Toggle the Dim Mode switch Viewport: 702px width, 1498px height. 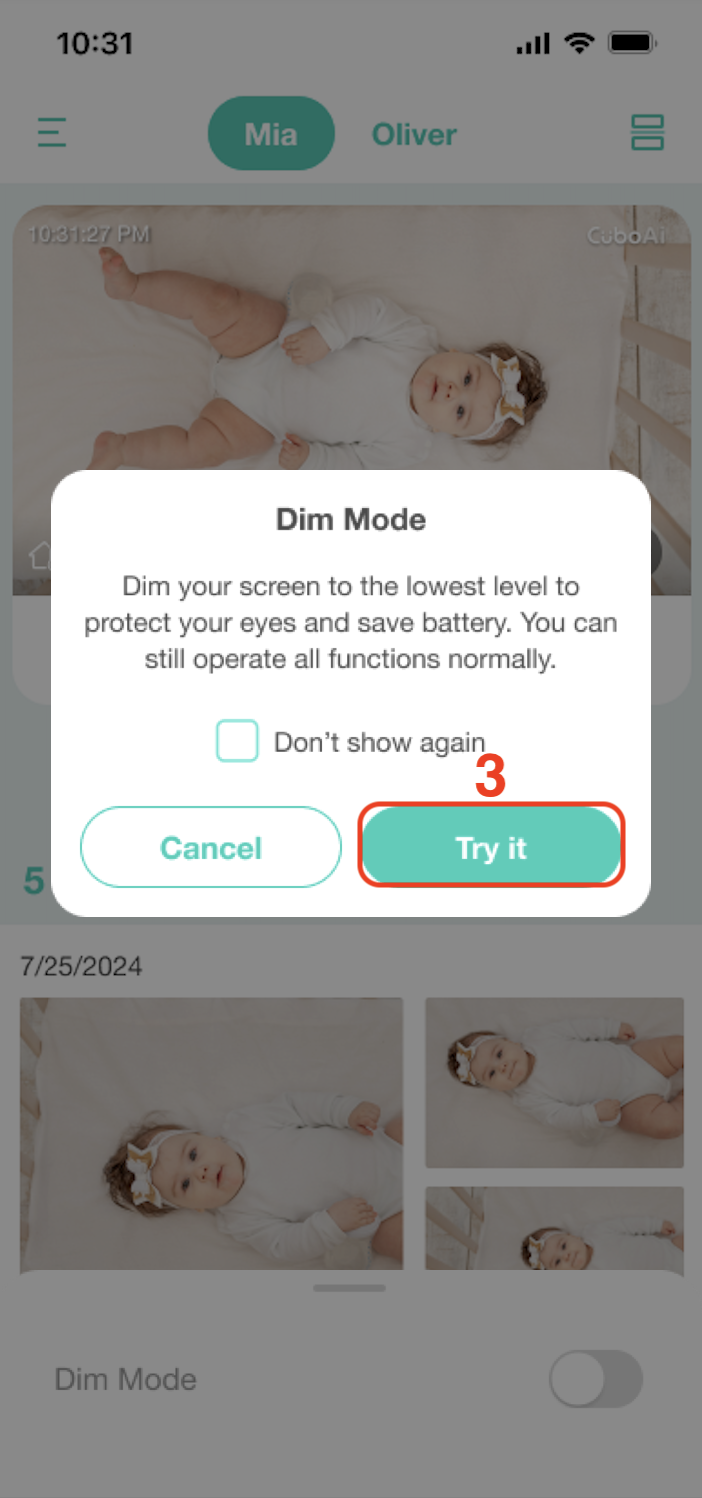pos(595,1379)
